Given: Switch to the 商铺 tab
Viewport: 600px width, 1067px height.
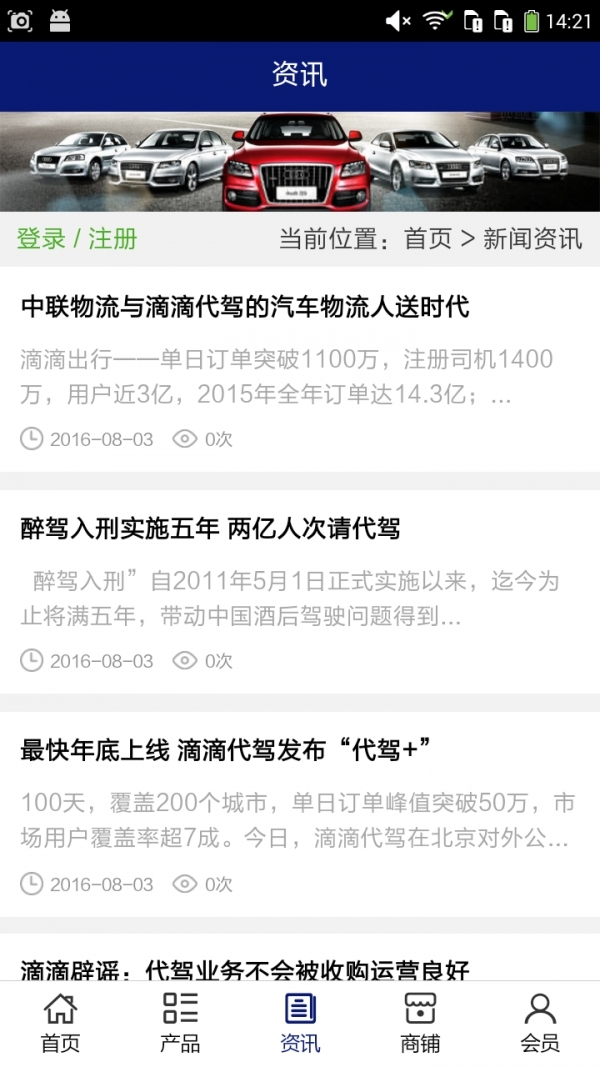Looking at the screenshot, I should click(420, 1022).
